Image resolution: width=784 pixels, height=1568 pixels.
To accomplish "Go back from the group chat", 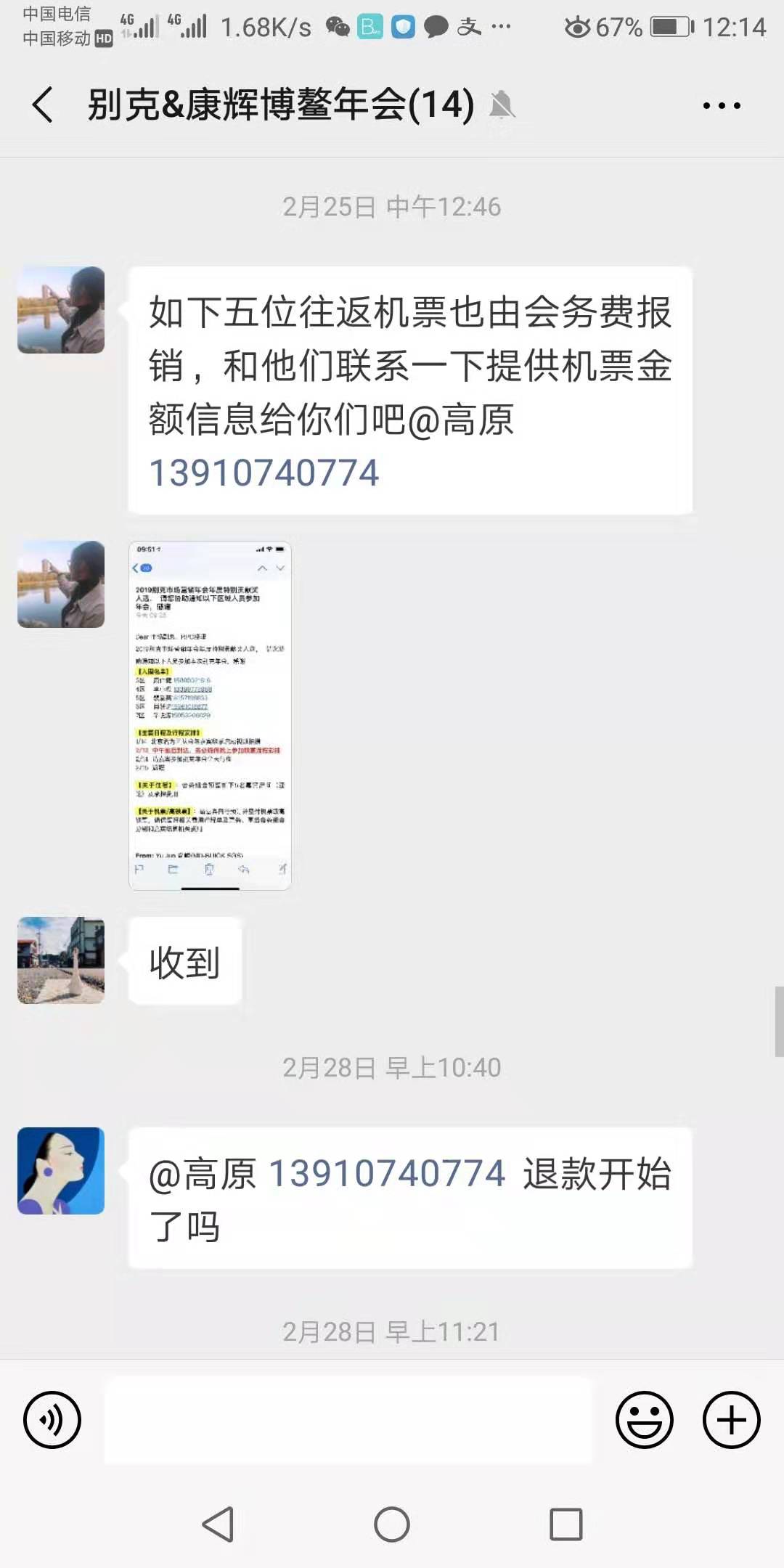I will [x=44, y=105].
